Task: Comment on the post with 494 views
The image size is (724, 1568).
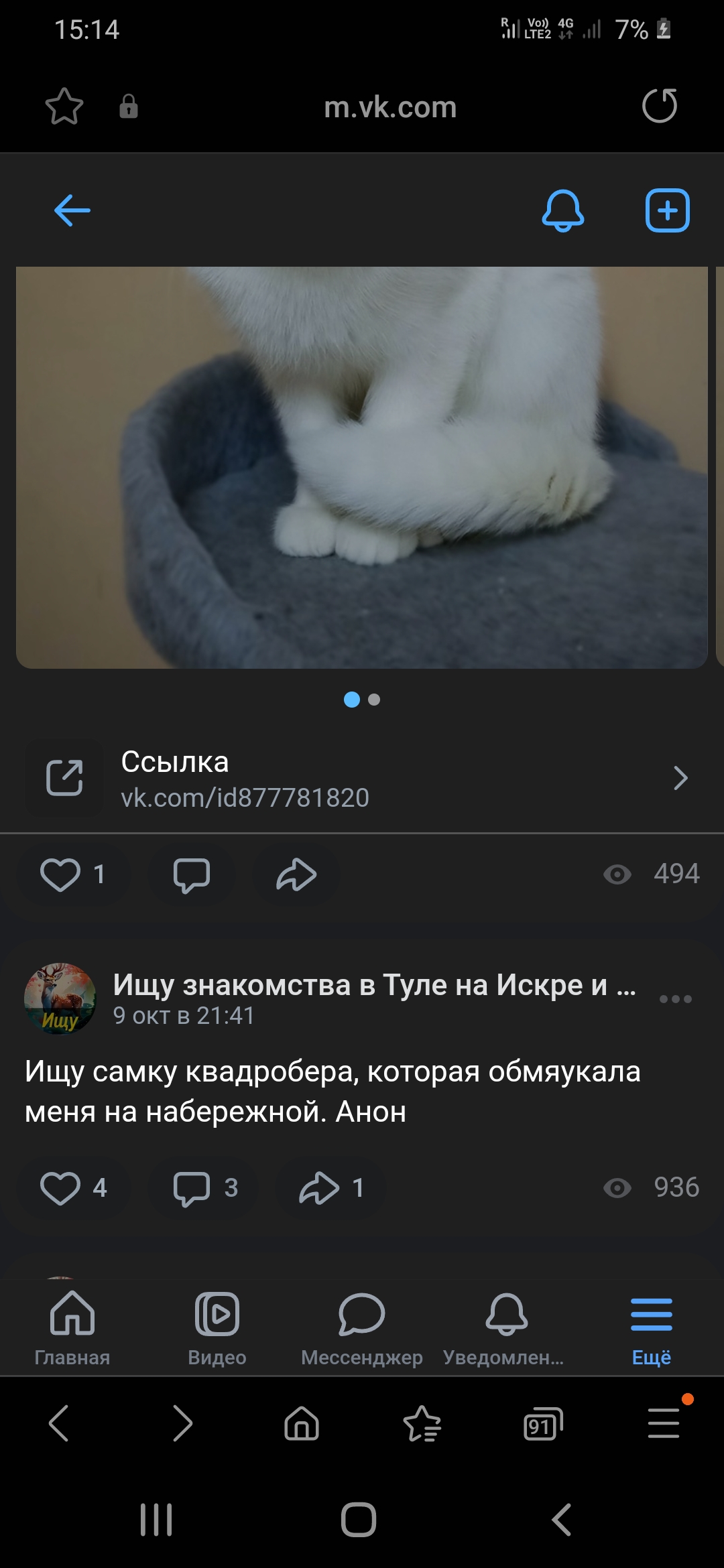Action: (x=192, y=874)
